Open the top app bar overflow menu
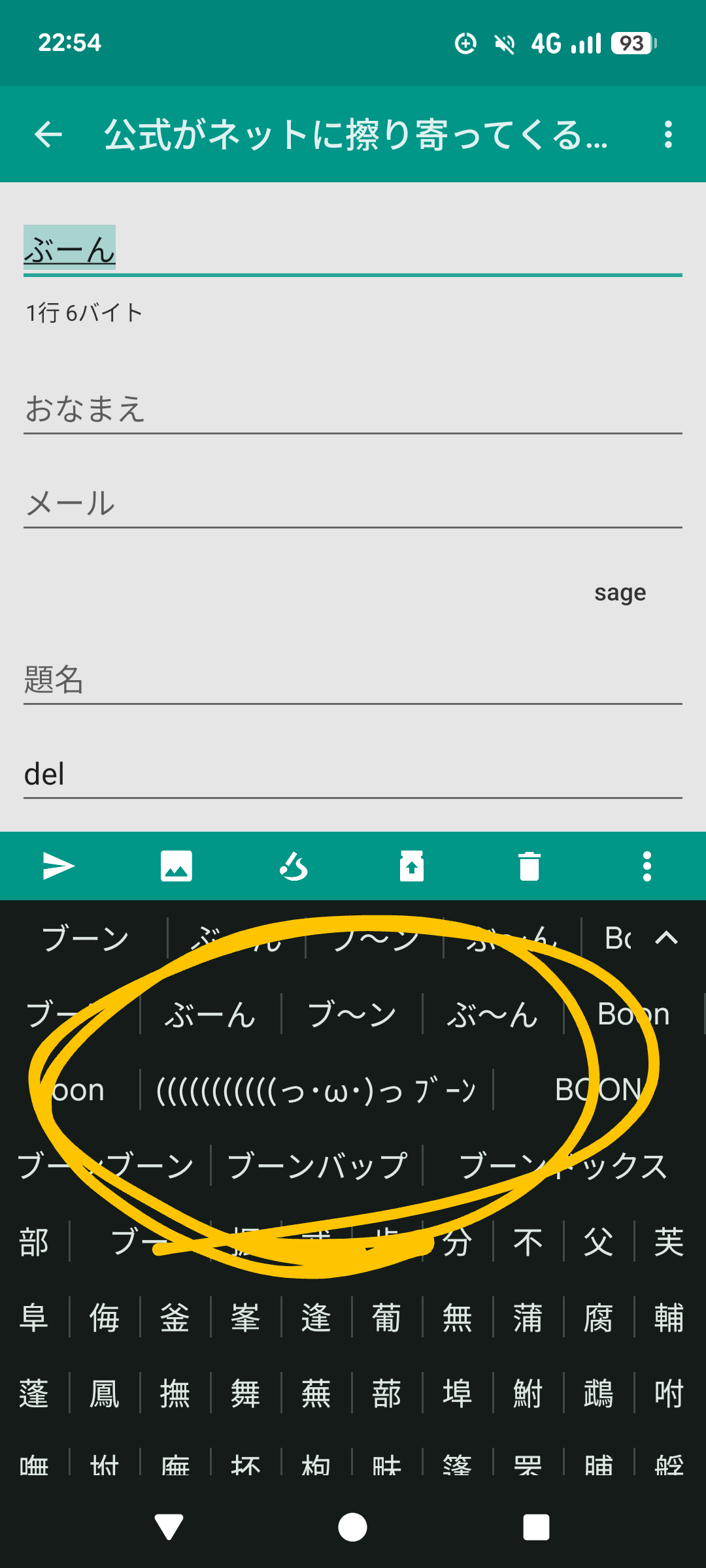706x1568 pixels. (x=667, y=135)
